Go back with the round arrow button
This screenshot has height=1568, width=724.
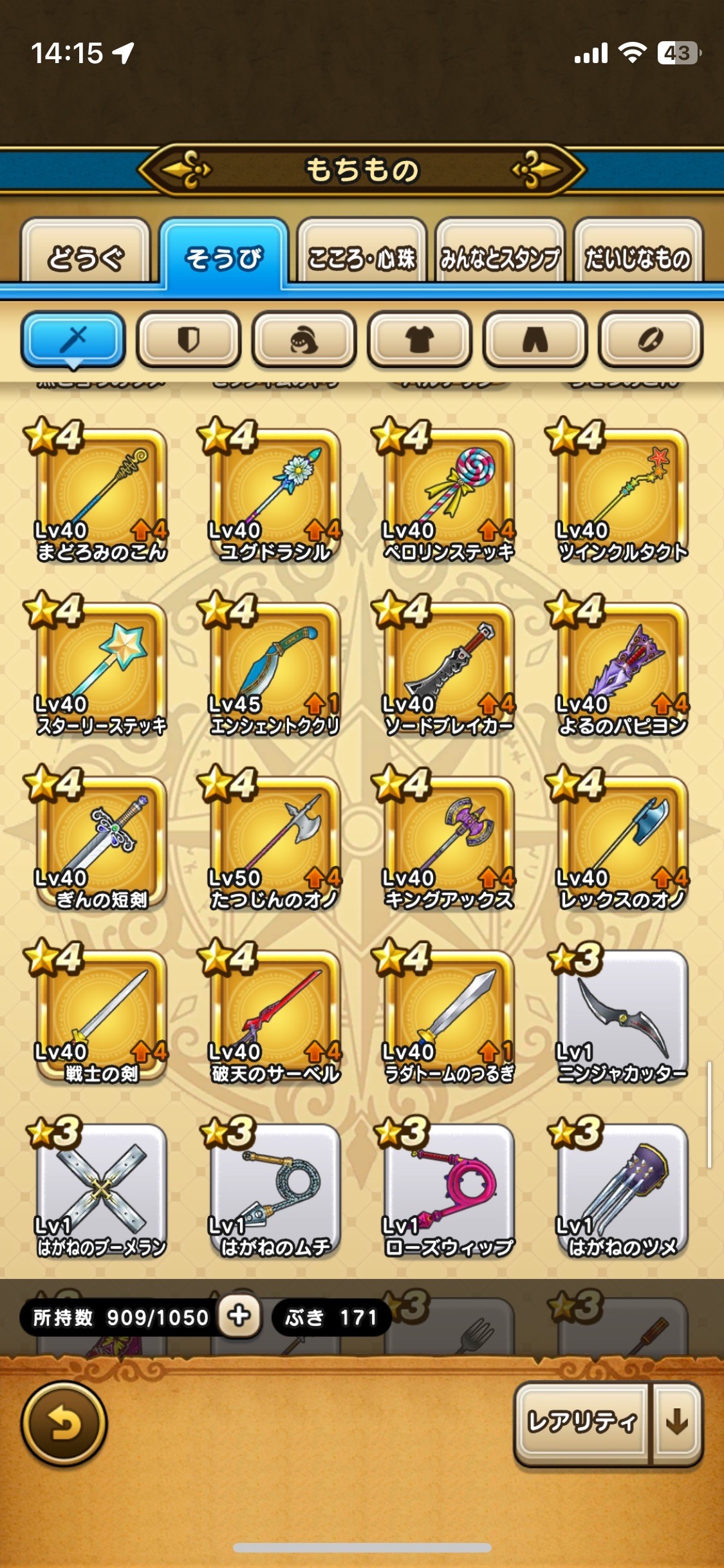pos(64,1424)
